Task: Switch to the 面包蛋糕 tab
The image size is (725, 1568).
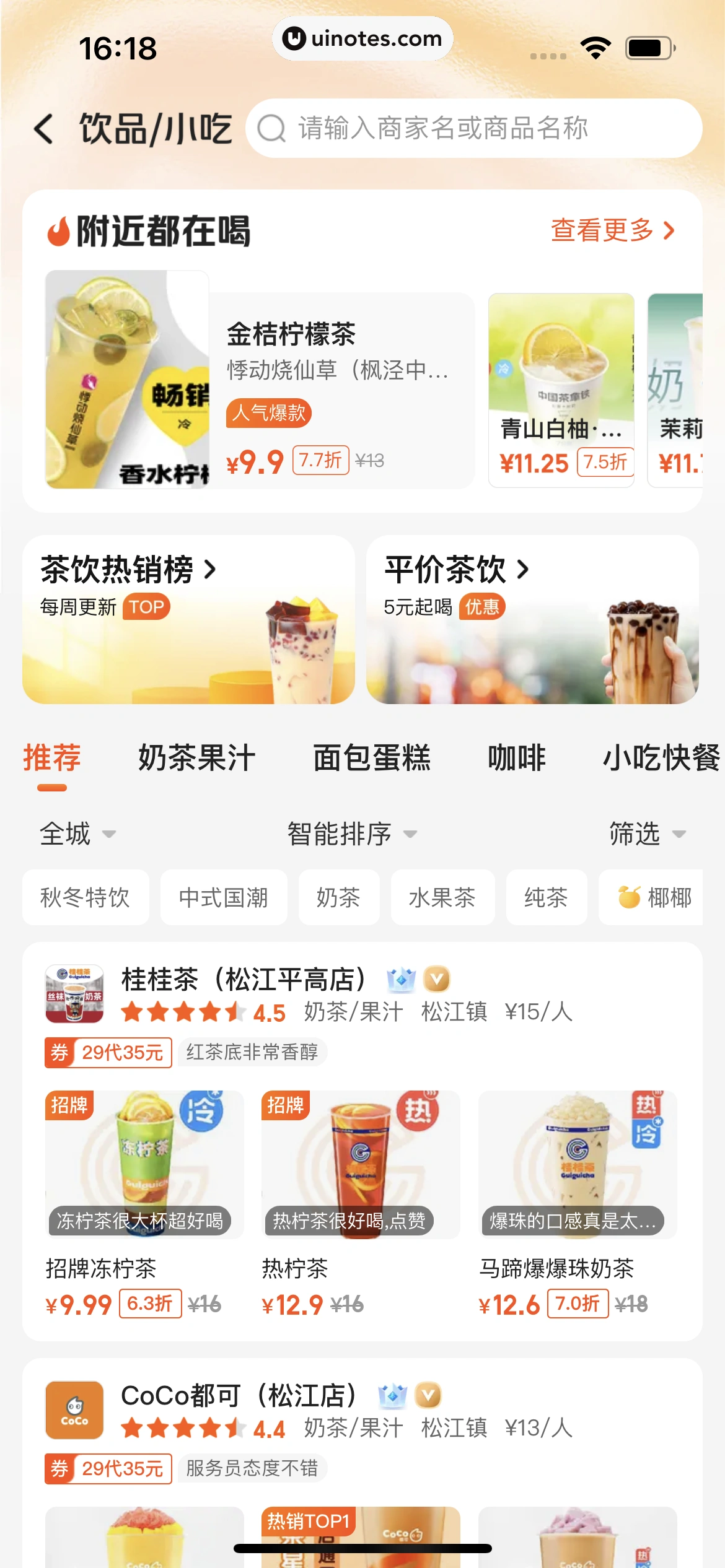Action: (371, 758)
